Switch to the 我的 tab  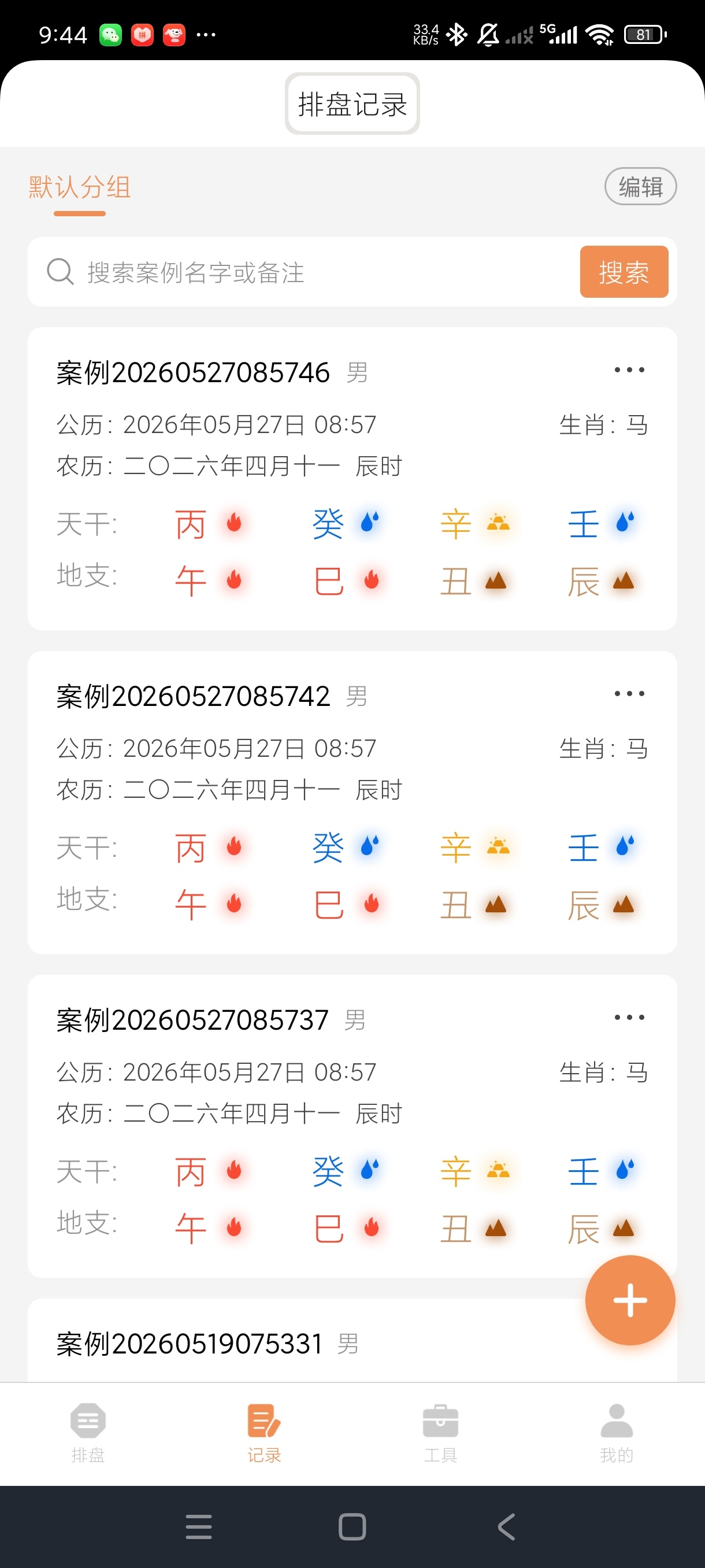coord(617,1433)
